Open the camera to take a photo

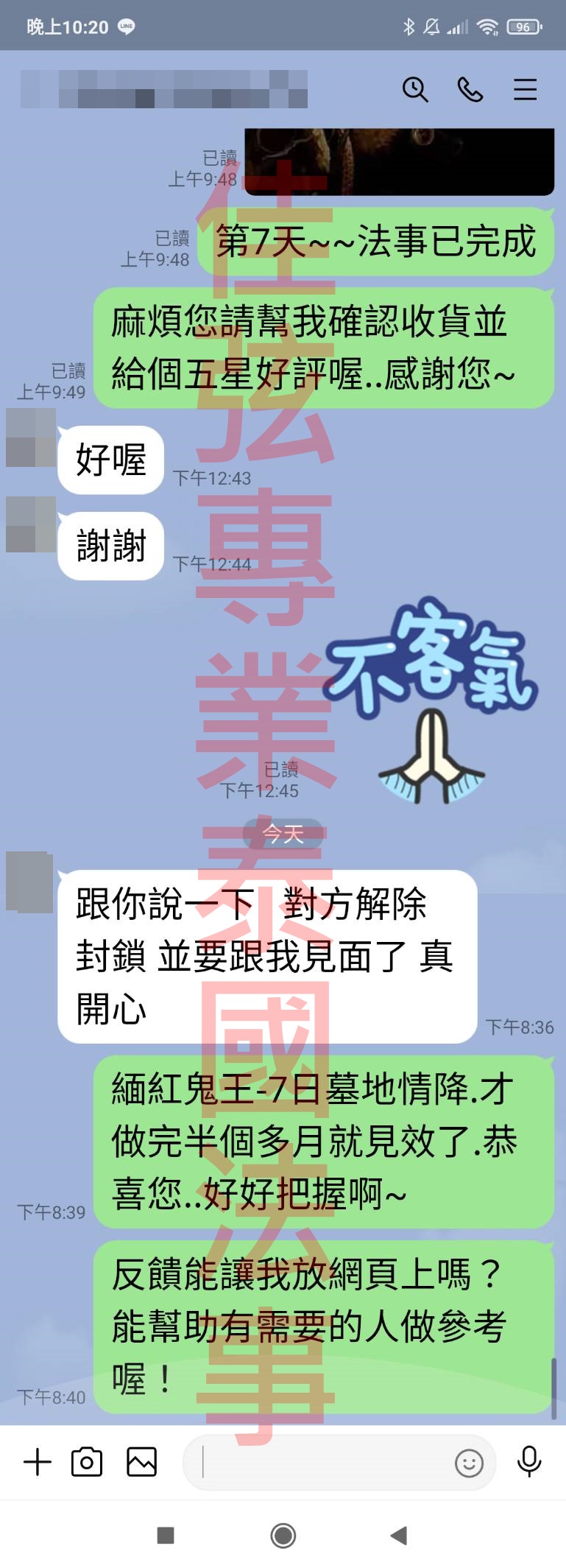click(x=87, y=1462)
